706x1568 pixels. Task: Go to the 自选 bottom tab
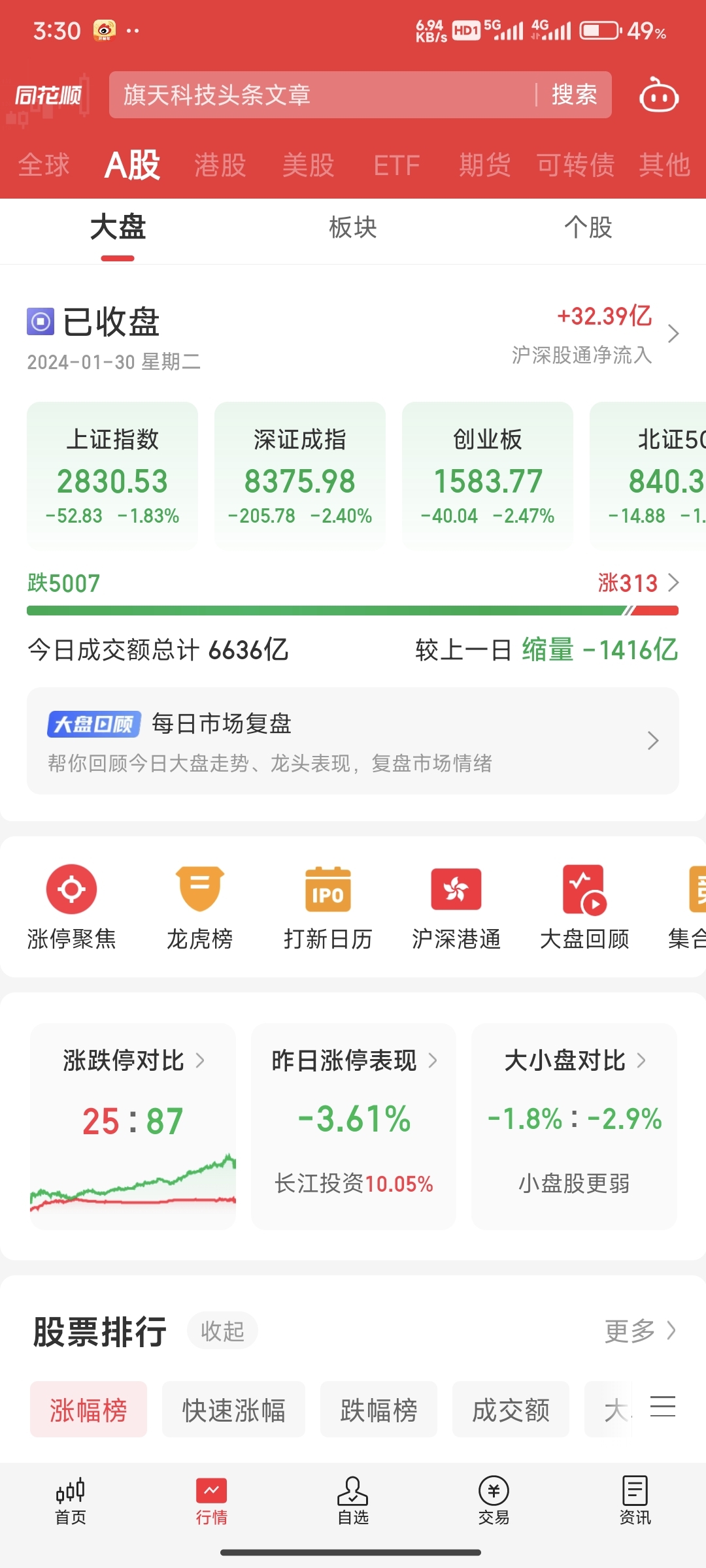coord(353,1501)
